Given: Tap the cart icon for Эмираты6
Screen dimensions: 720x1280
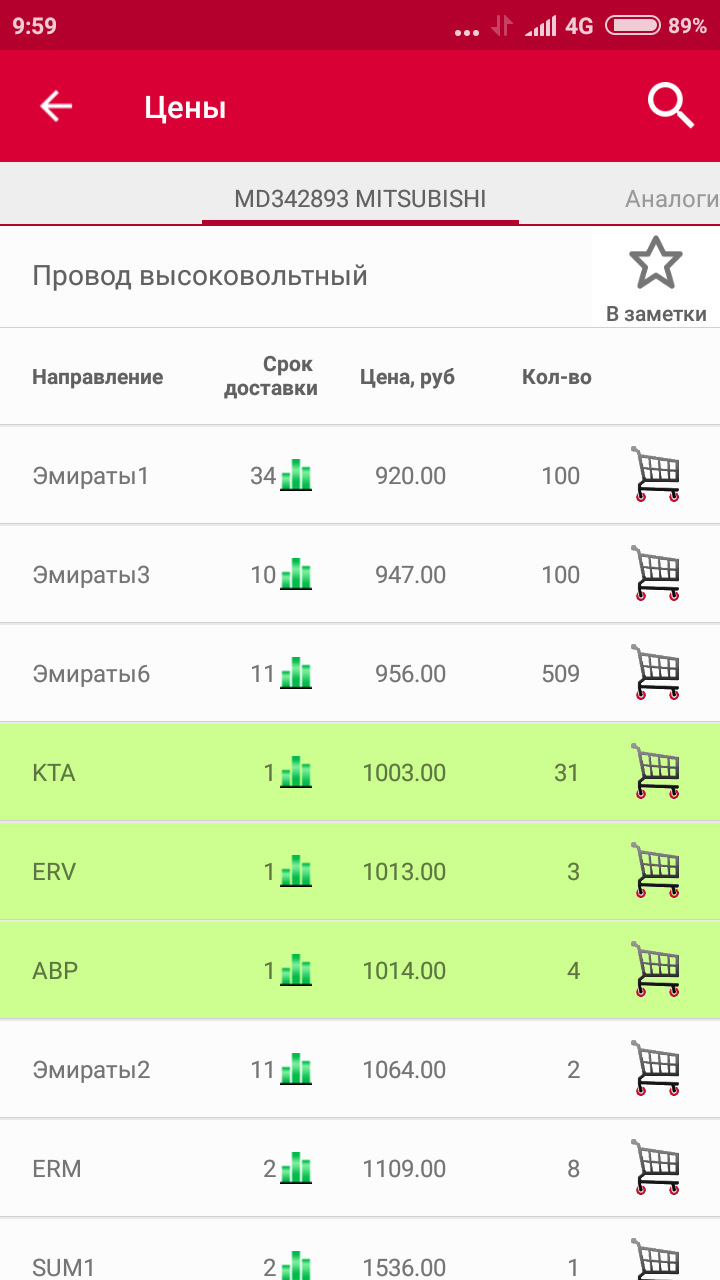Looking at the screenshot, I should (656, 673).
